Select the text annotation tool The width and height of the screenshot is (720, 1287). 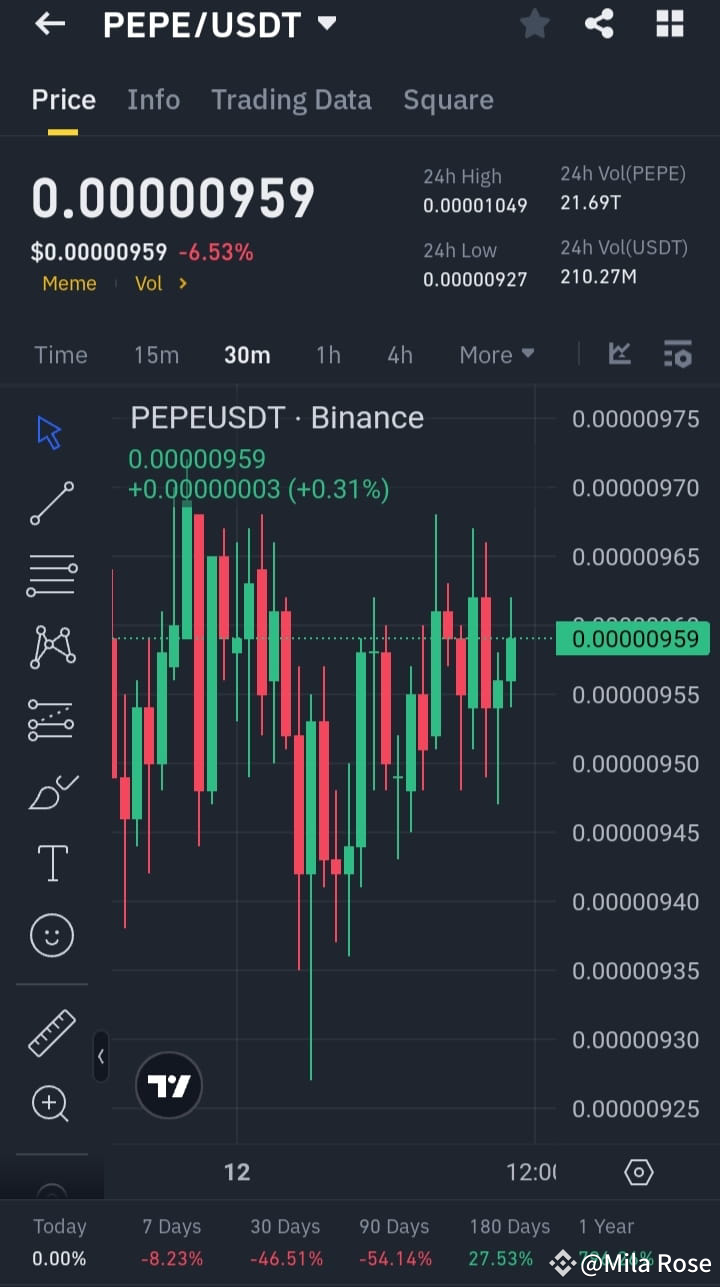point(51,862)
